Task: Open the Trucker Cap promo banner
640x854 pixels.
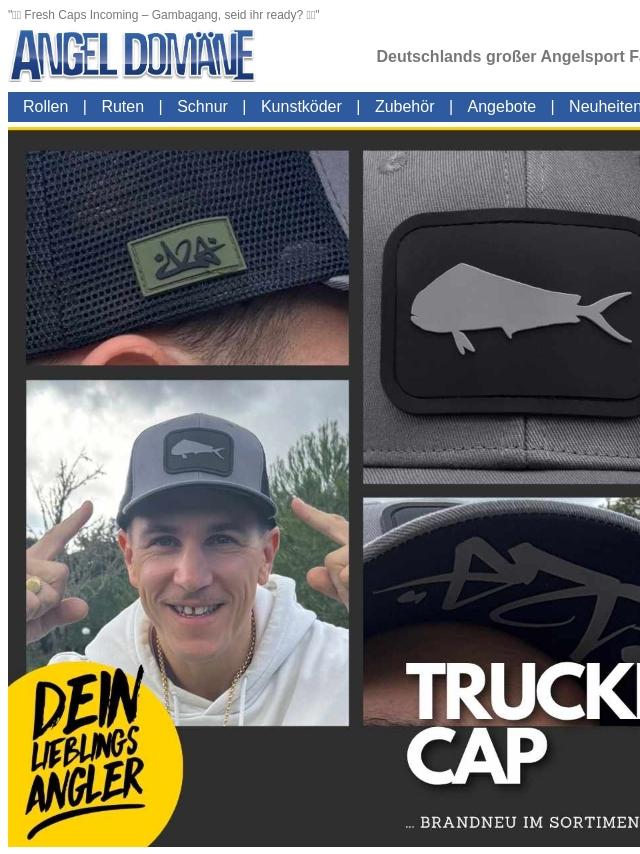Action: coord(324,488)
